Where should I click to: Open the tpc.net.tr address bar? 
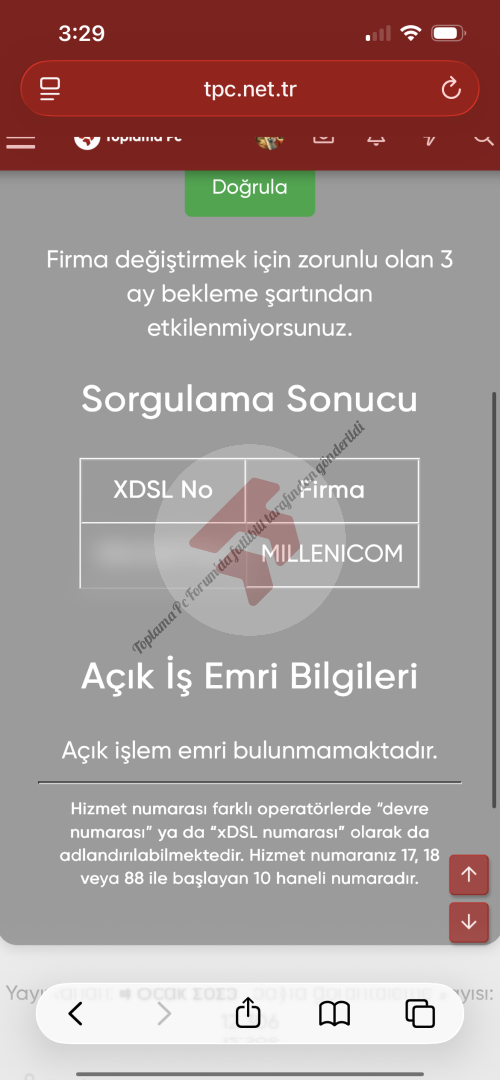coord(250,88)
